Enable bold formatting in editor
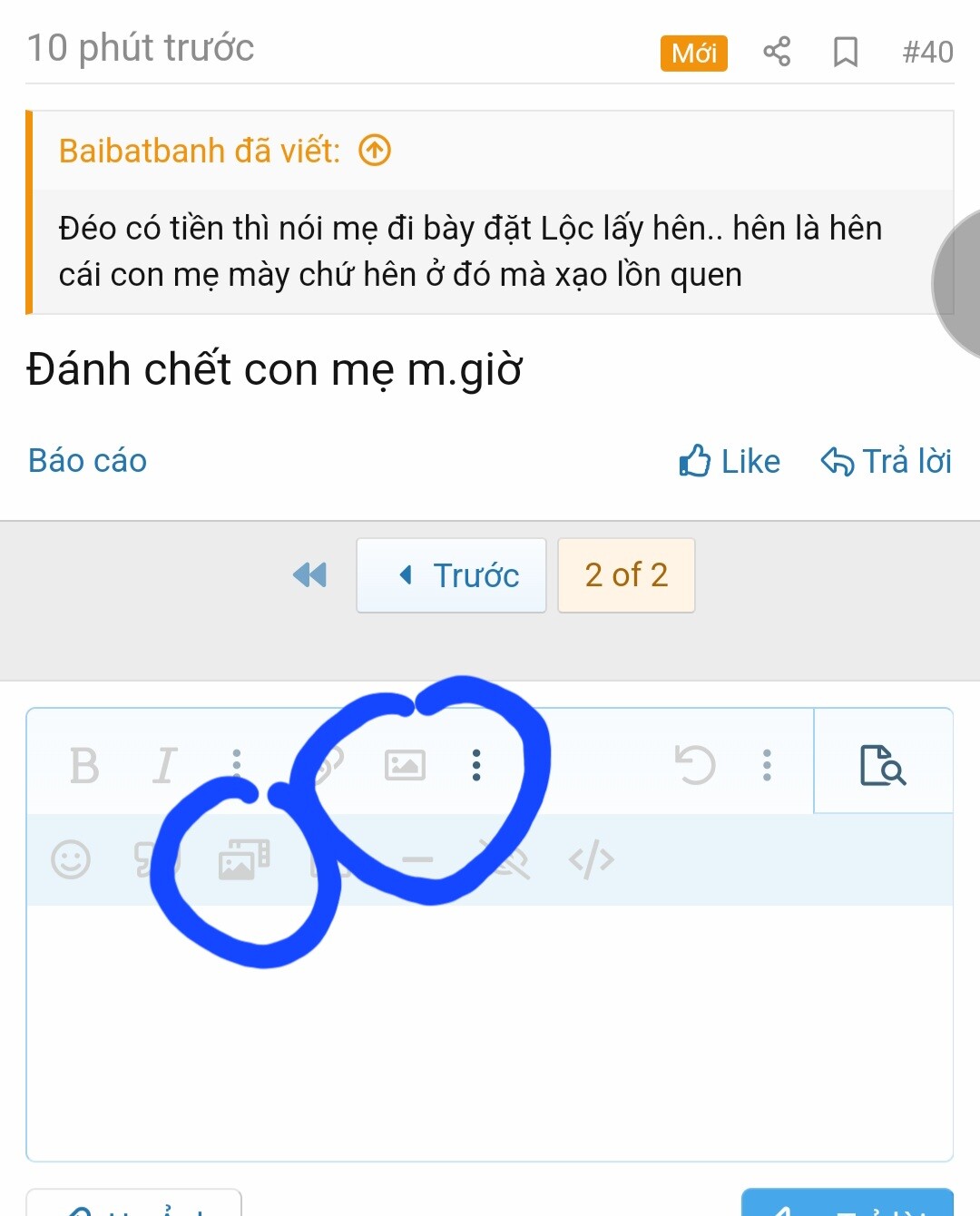Viewport: 980px width, 1216px height. point(84,765)
